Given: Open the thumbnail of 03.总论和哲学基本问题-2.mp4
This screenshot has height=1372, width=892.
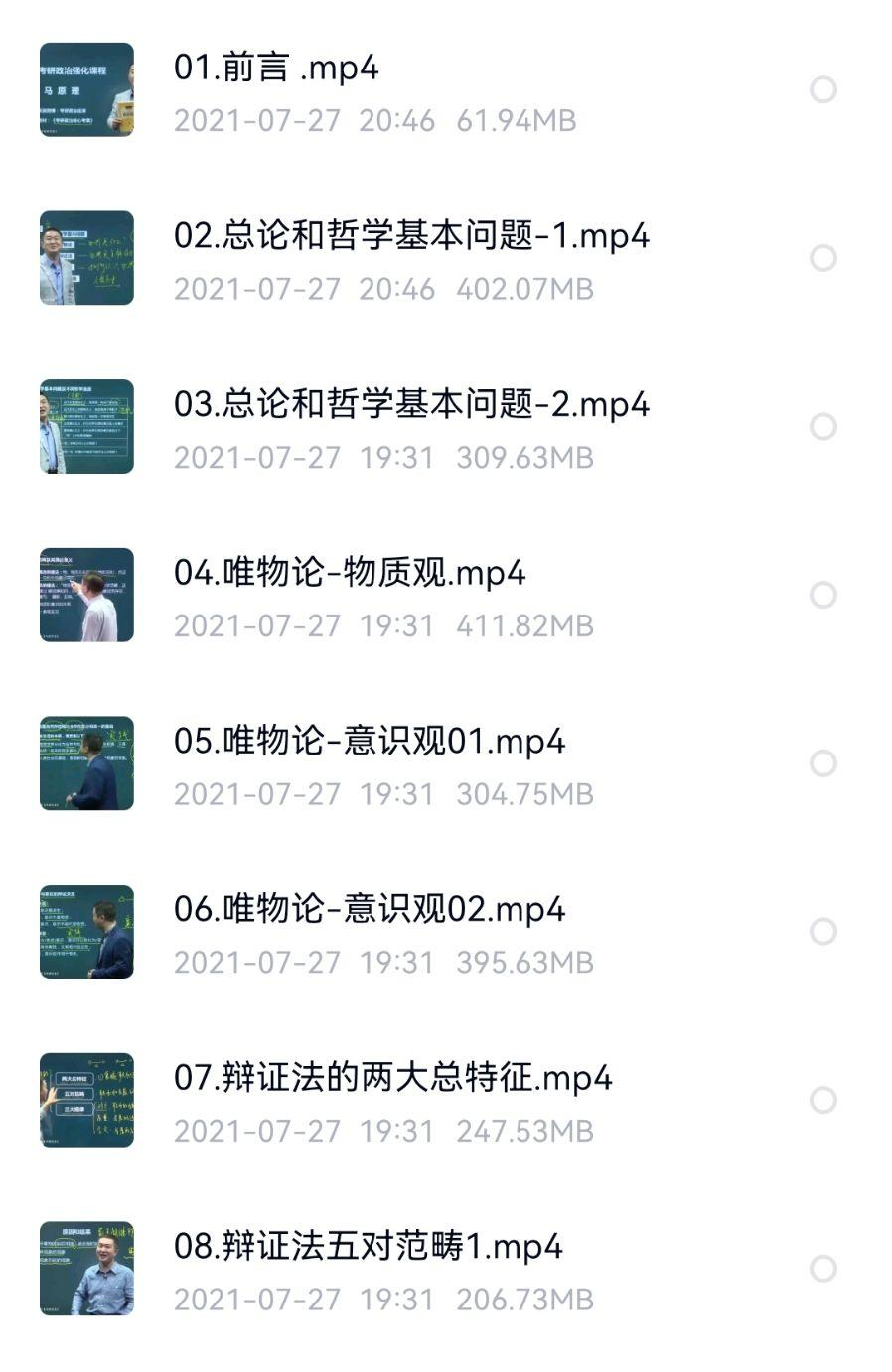Looking at the screenshot, I should [87, 427].
